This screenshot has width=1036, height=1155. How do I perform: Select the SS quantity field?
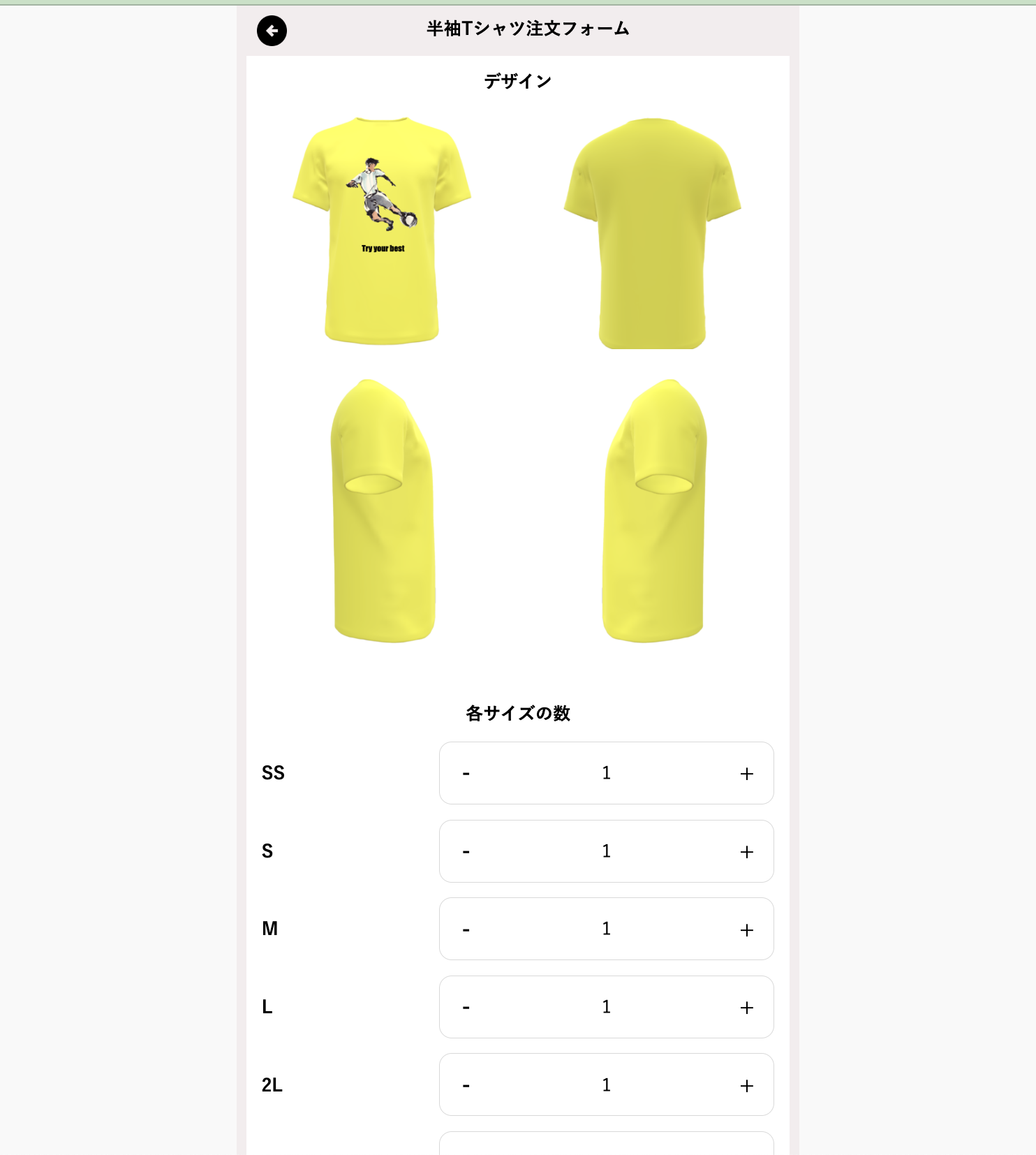click(606, 773)
